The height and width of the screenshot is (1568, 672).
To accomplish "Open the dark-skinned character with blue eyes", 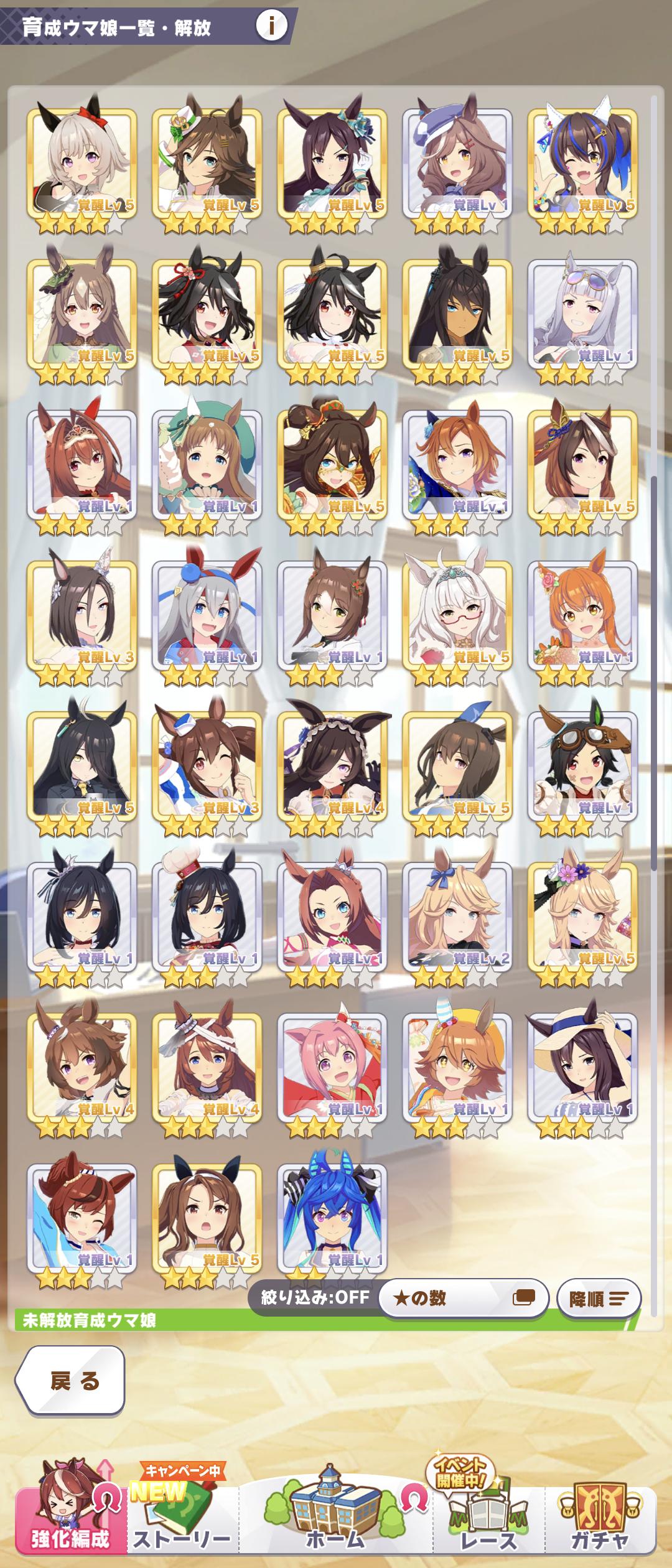I will (x=457, y=312).
